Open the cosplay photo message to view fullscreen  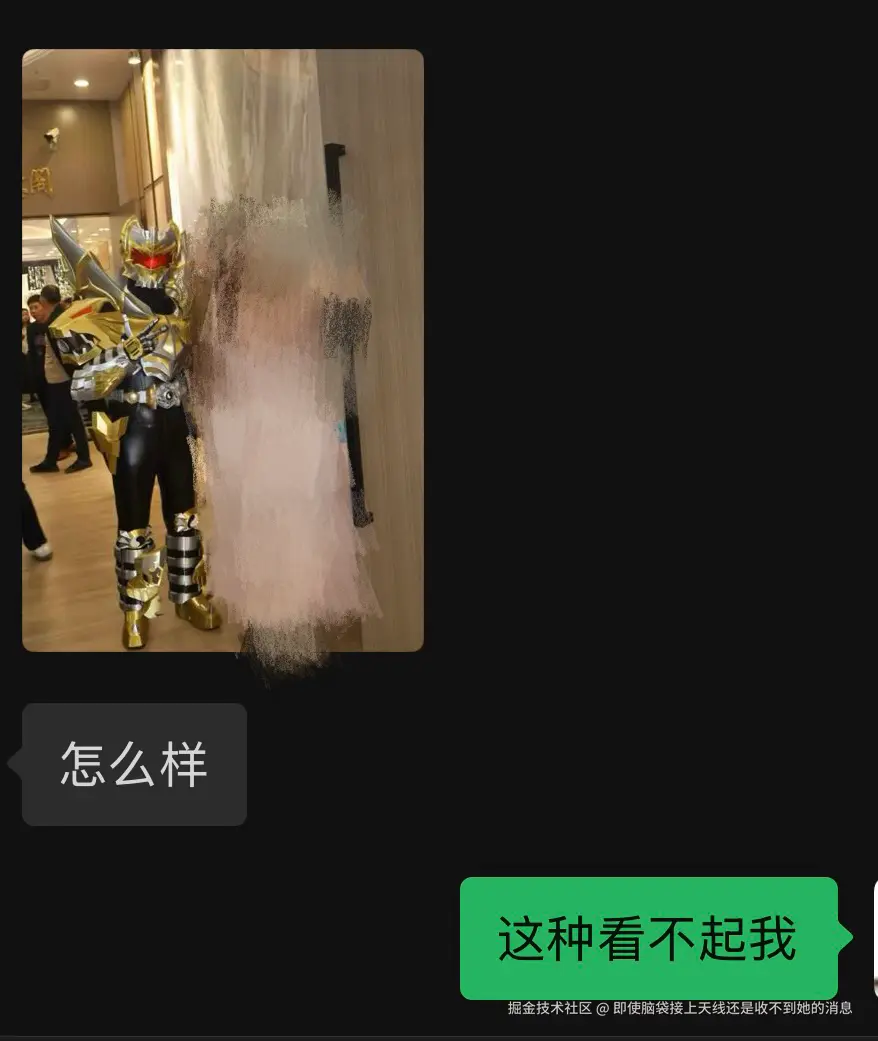(223, 348)
